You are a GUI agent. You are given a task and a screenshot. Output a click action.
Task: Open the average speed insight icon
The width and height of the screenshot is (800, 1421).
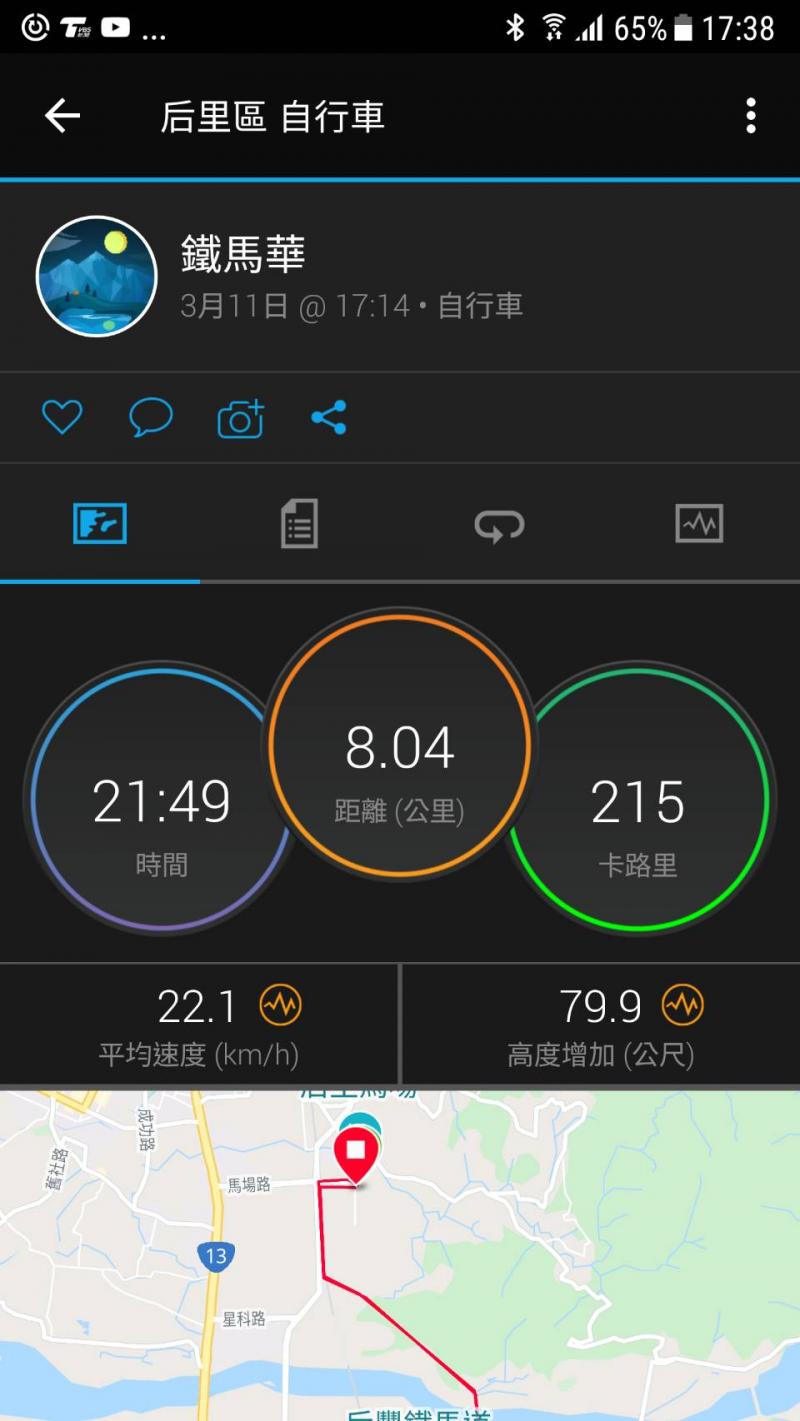click(x=280, y=1005)
